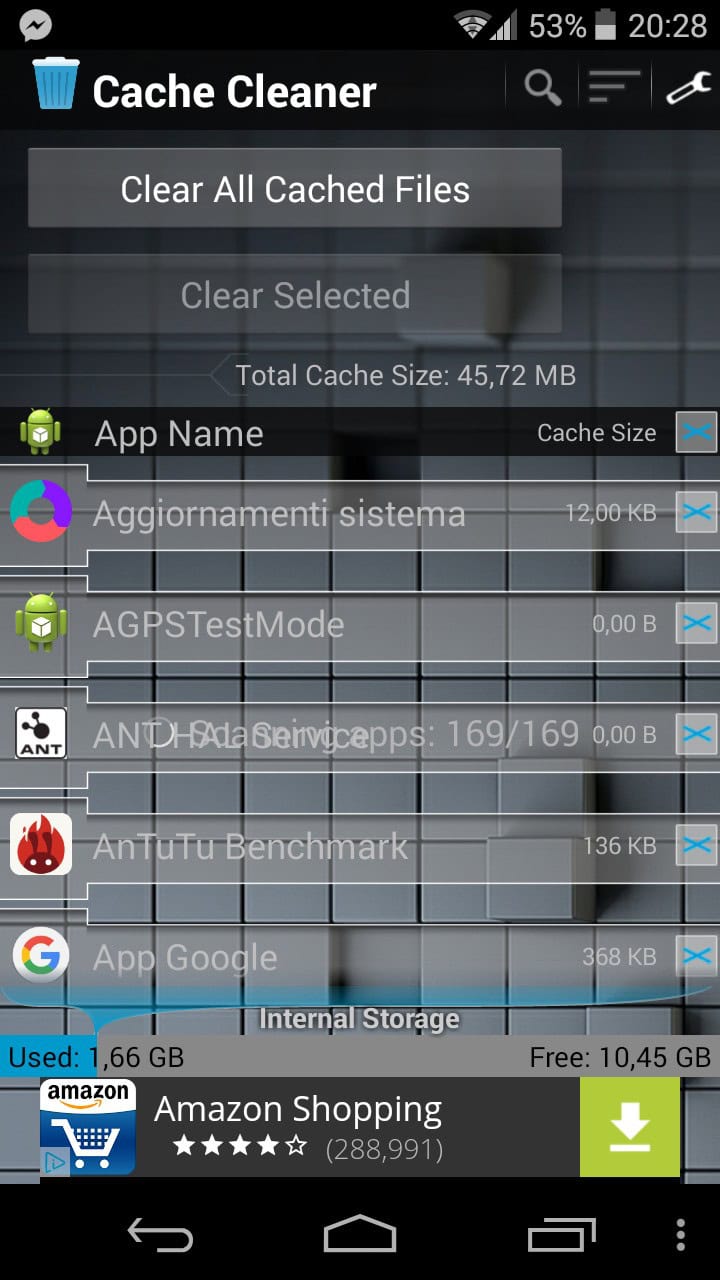Open the system overflow menu dots
The height and width of the screenshot is (1280, 720).
point(681,1234)
